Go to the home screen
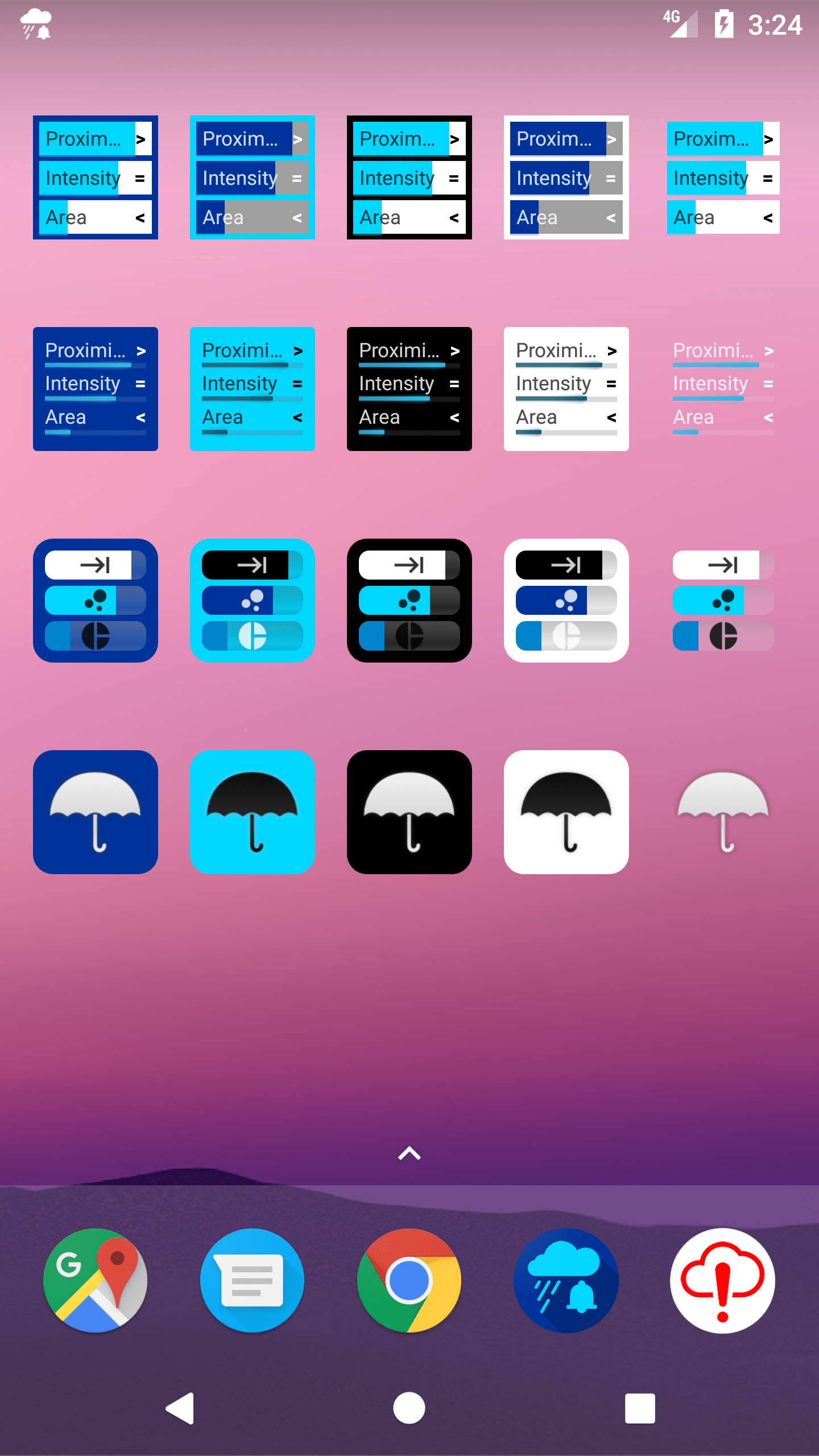819x1456 pixels. (x=409, y=1408)
